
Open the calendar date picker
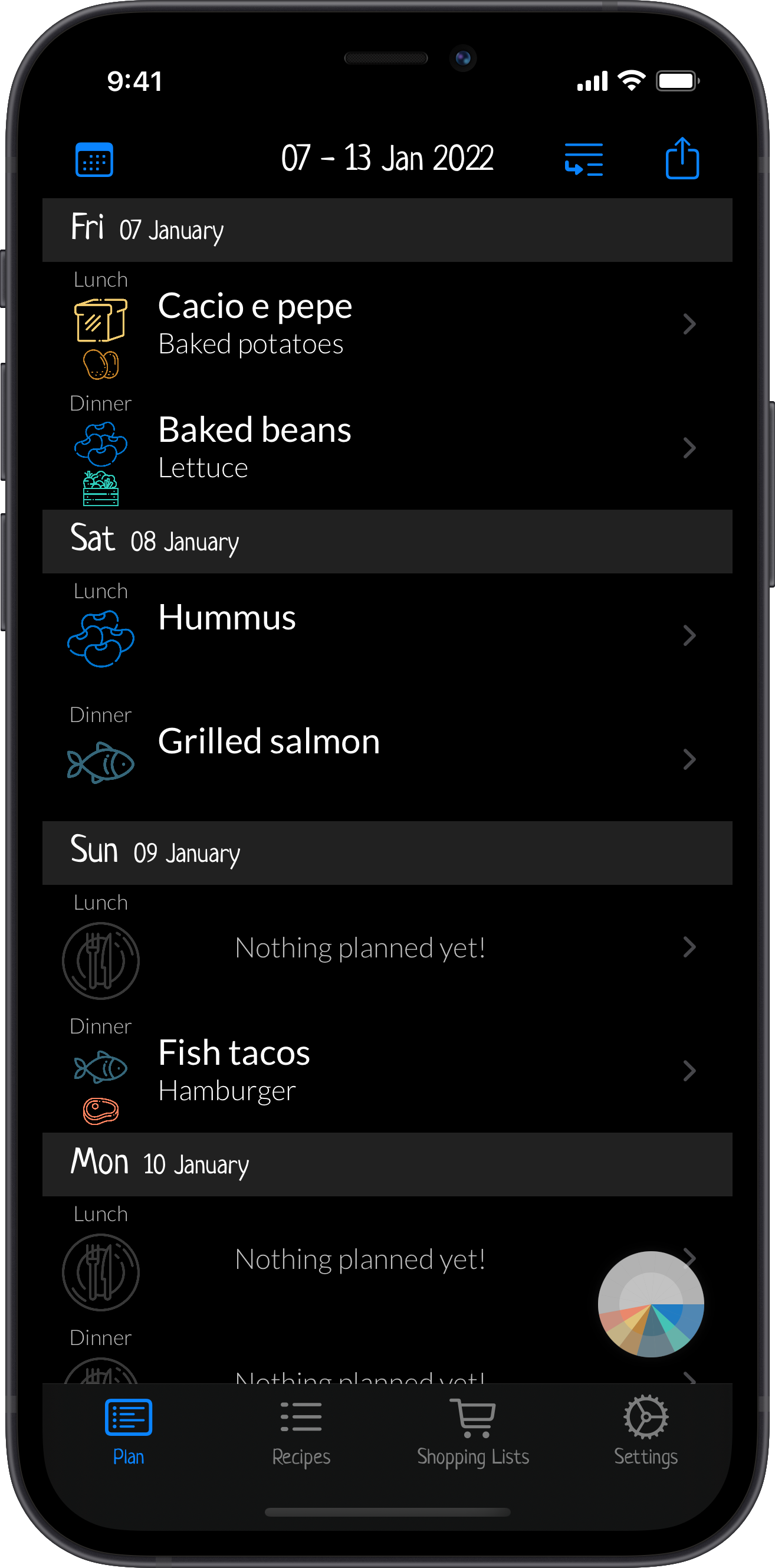94,159
